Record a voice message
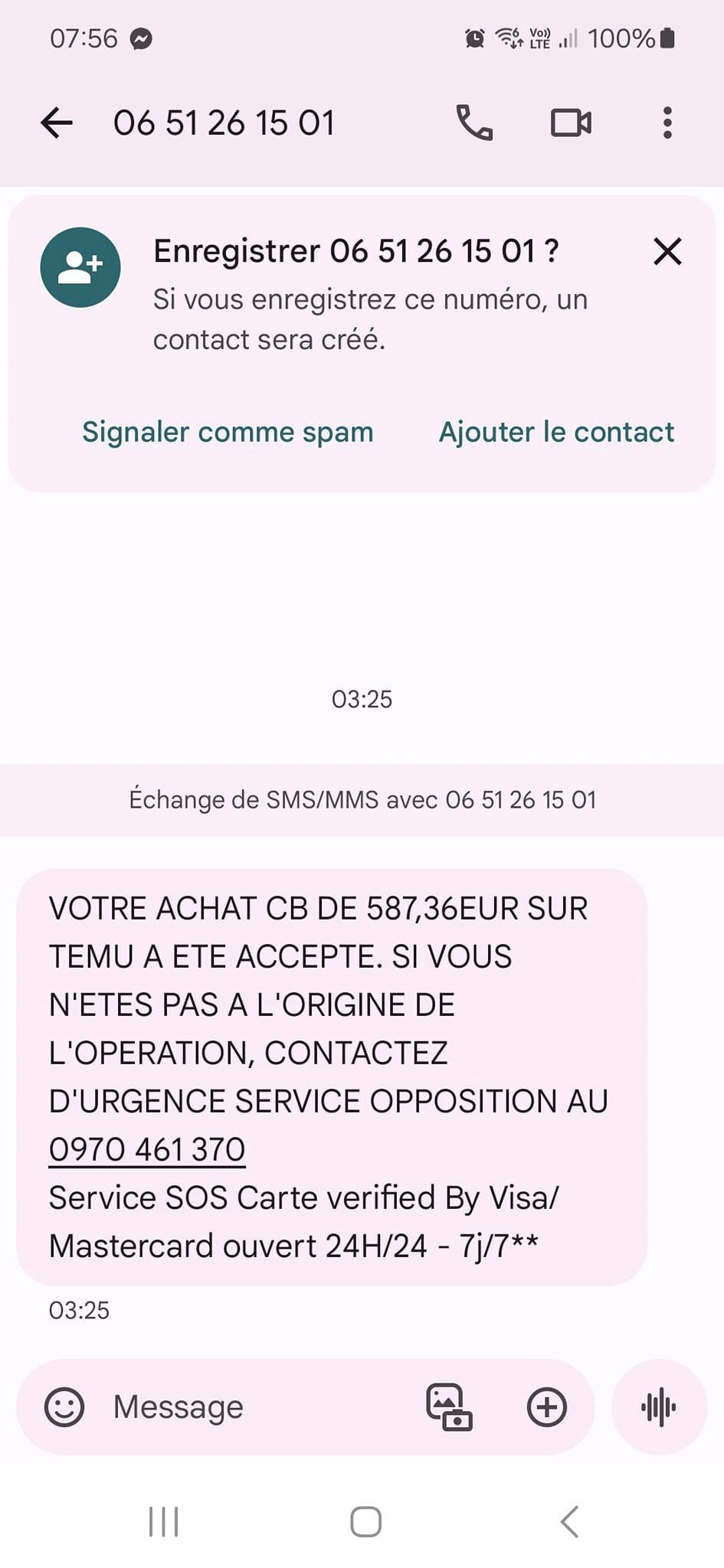This screenshot has width=724, height=1568. click(x=659, y=1406)
